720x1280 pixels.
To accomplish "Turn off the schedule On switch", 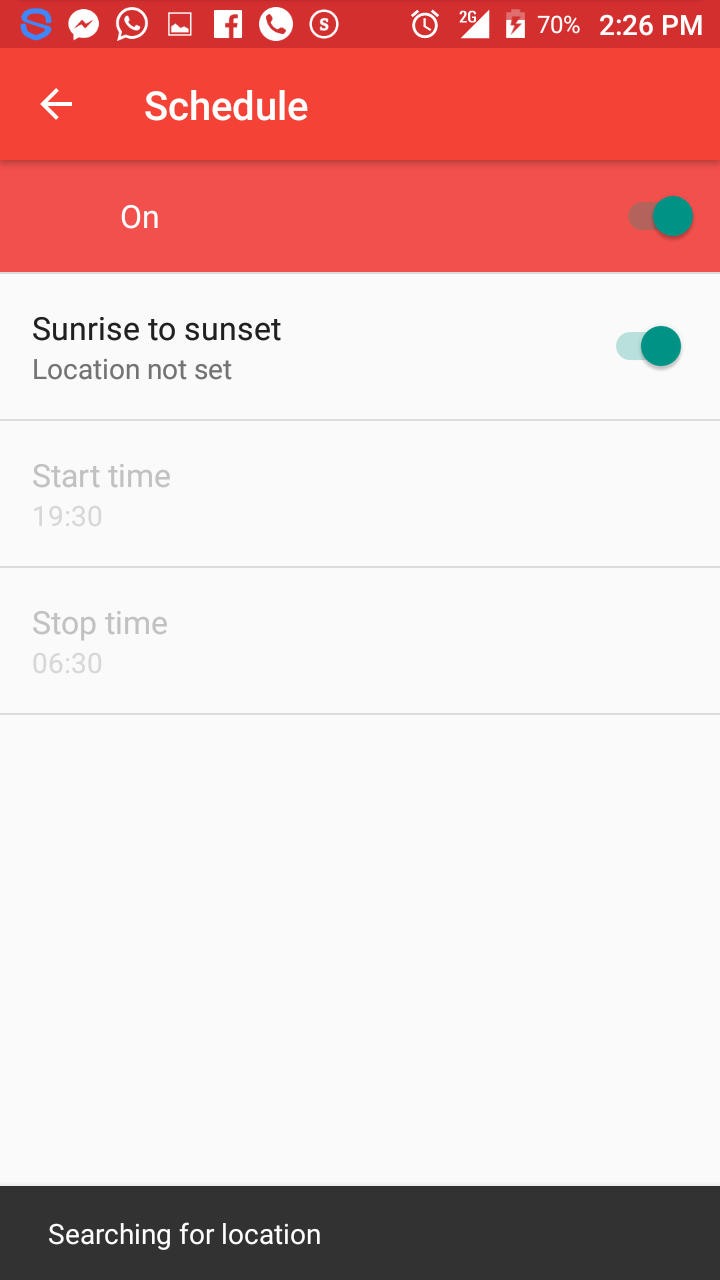I will pos(661,217).
